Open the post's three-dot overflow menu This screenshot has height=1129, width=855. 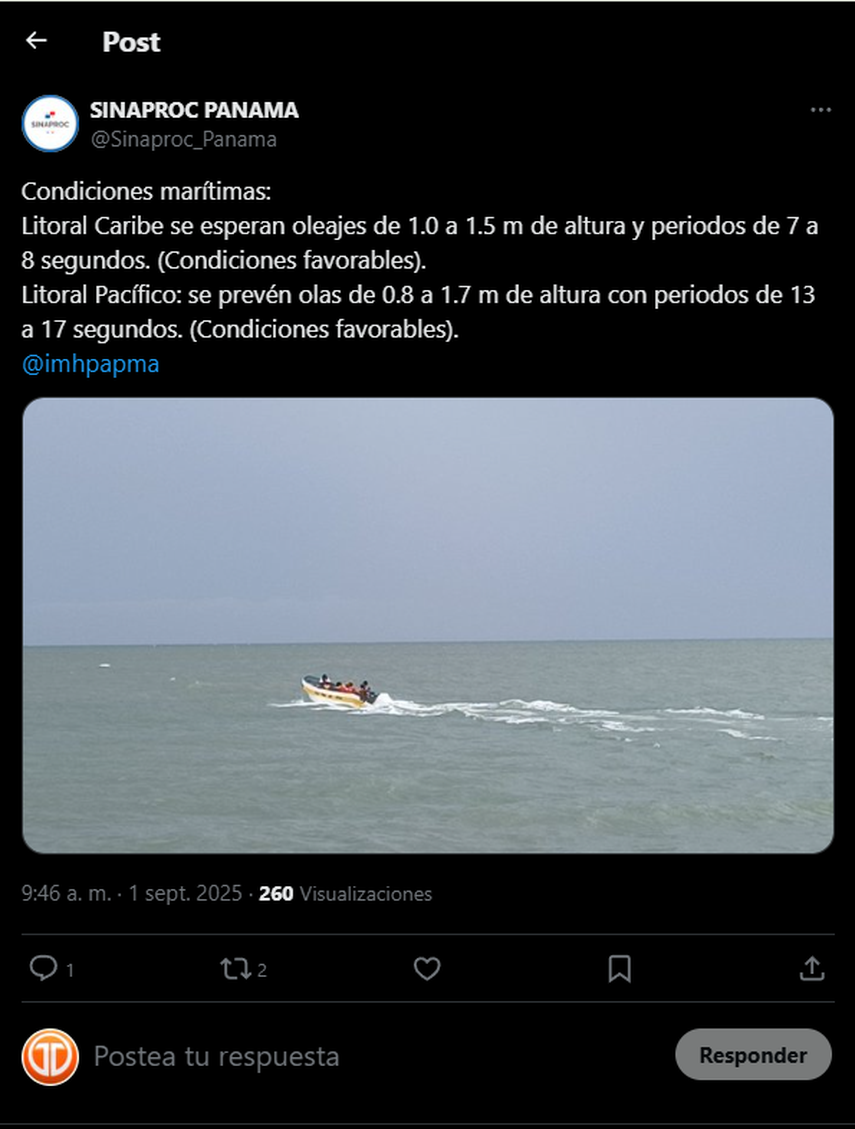click(x=820, y=110)
